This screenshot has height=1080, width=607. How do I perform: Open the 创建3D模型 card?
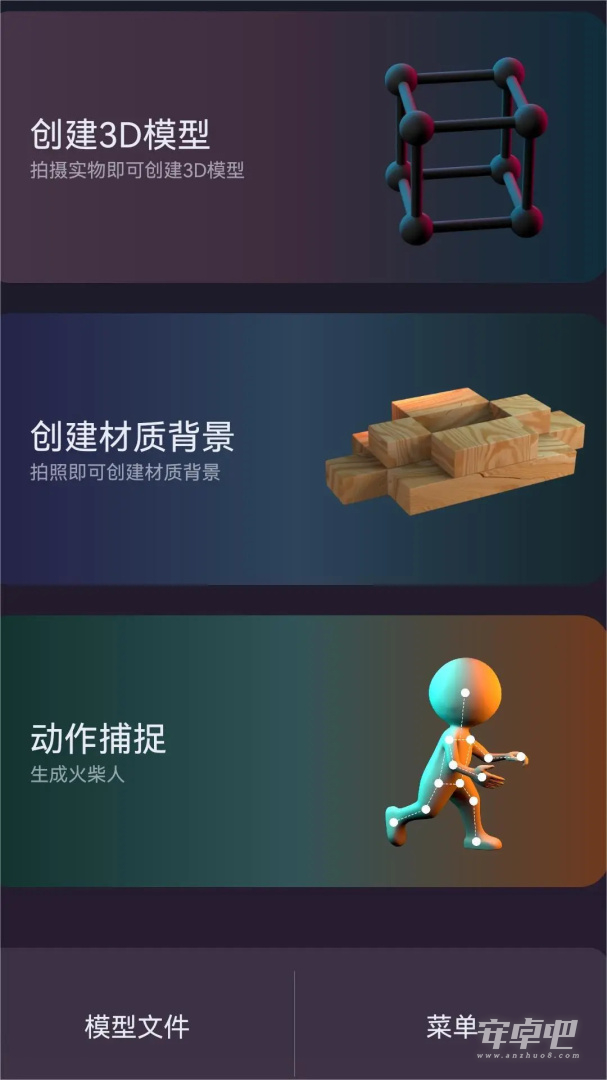pos(303,147)
